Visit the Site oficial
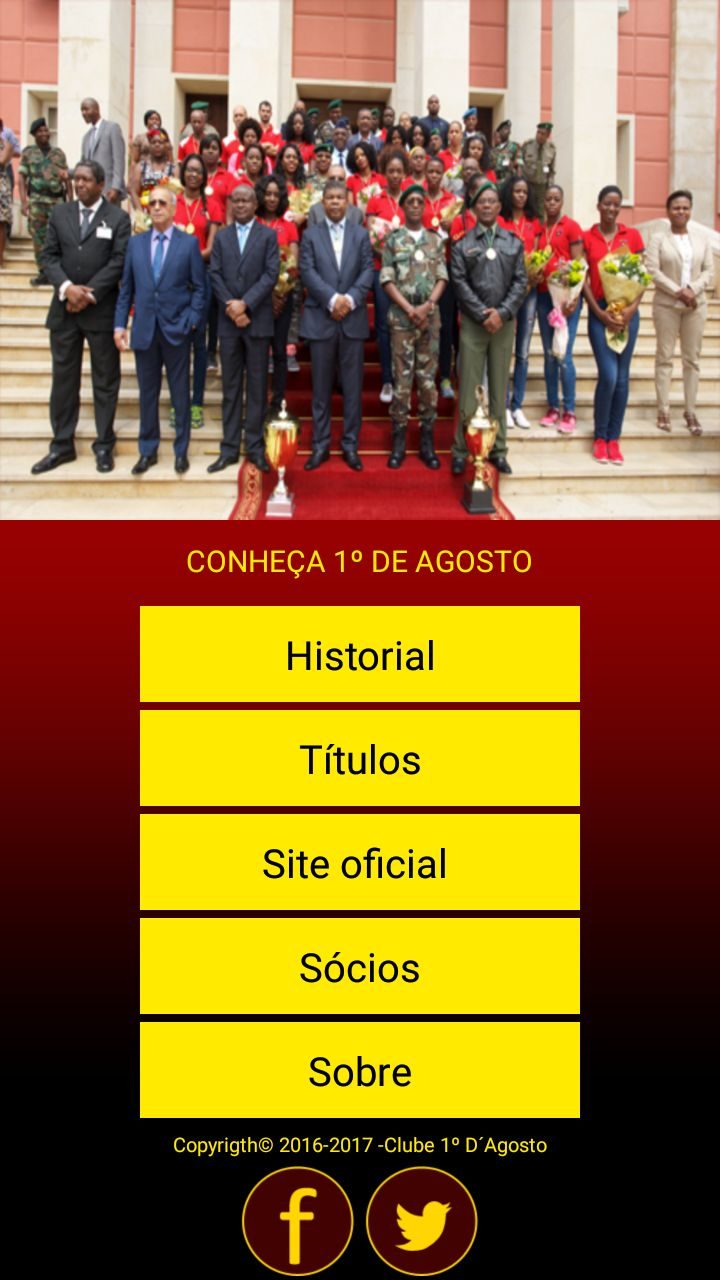Viewport: 720px width, 1280px height. [360, 862]
